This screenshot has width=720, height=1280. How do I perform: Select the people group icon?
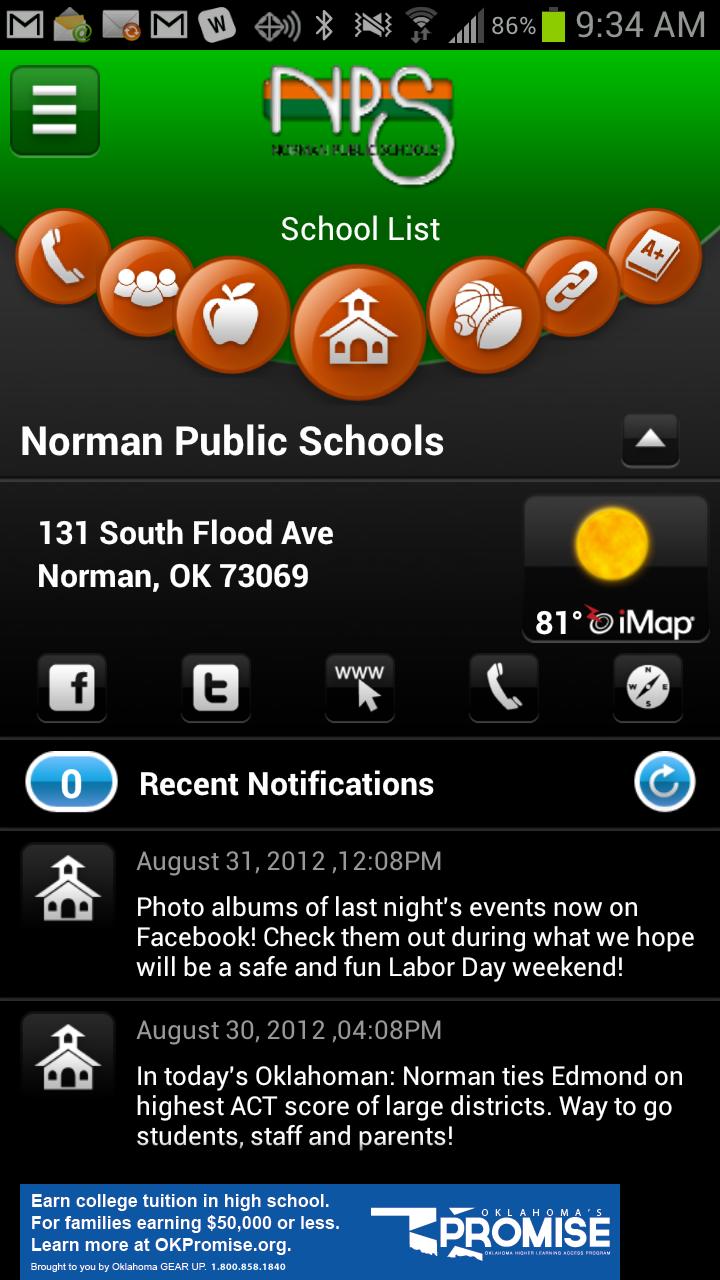tap(145, 287)
